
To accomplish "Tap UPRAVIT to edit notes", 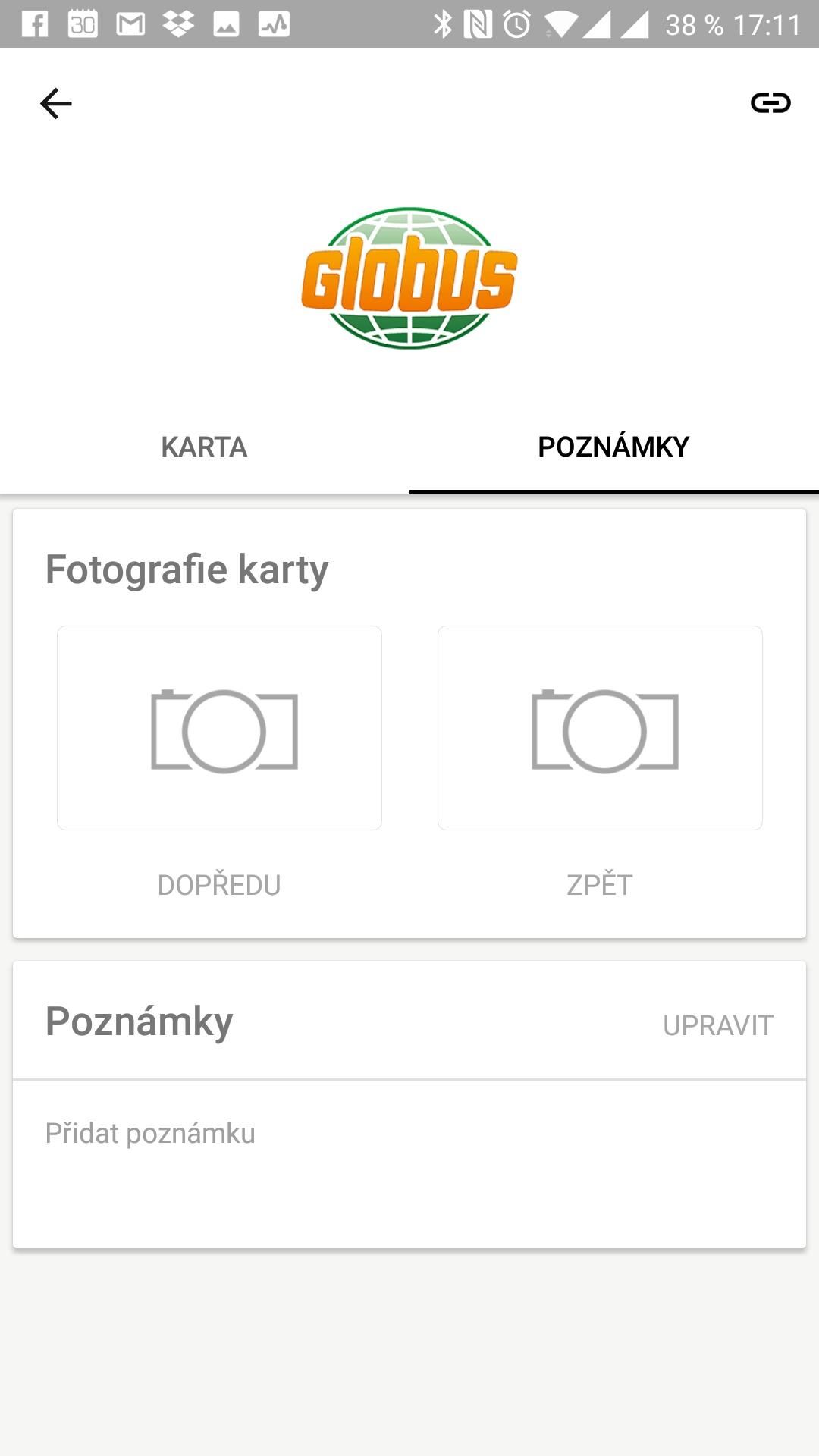I will point(717,1025).
